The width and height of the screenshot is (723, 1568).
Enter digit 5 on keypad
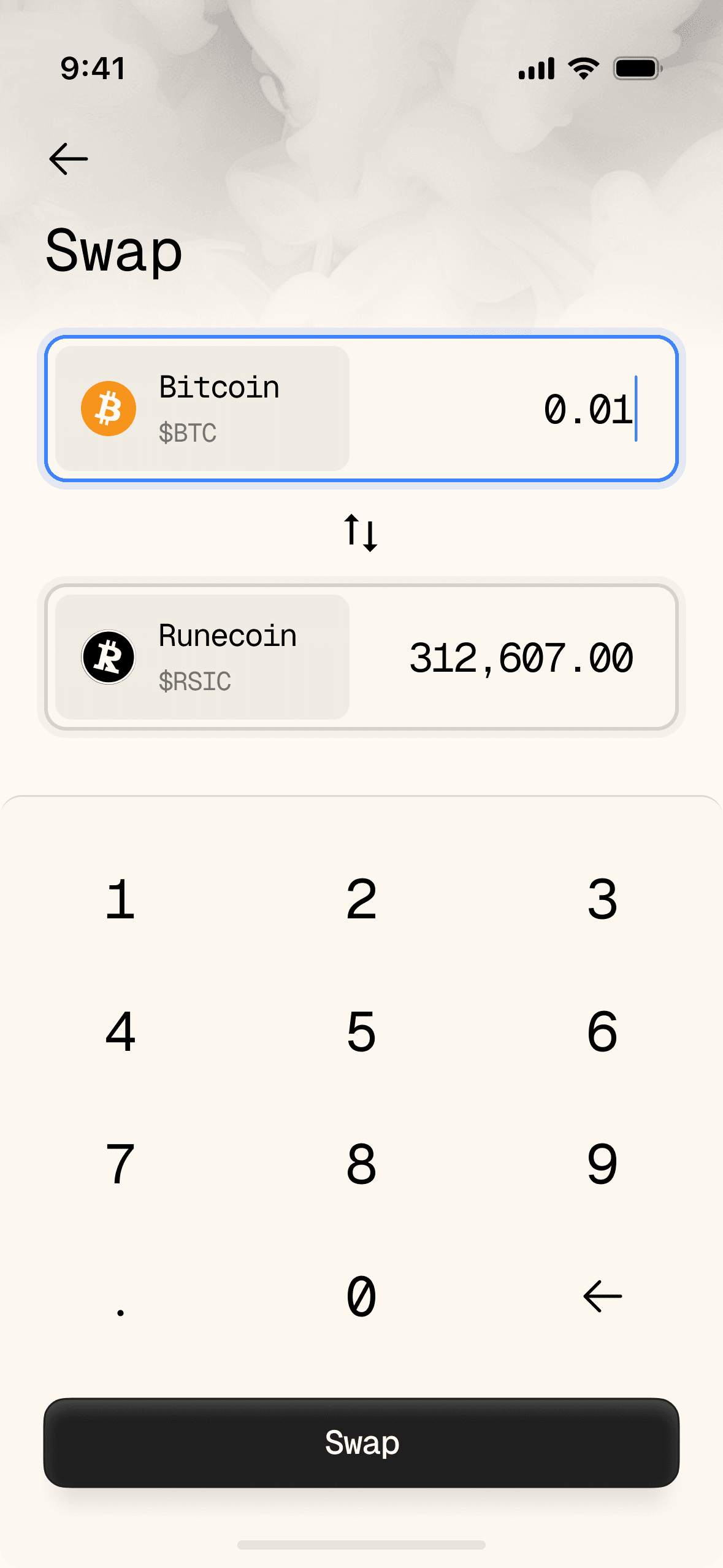(x=361, y=1032)
